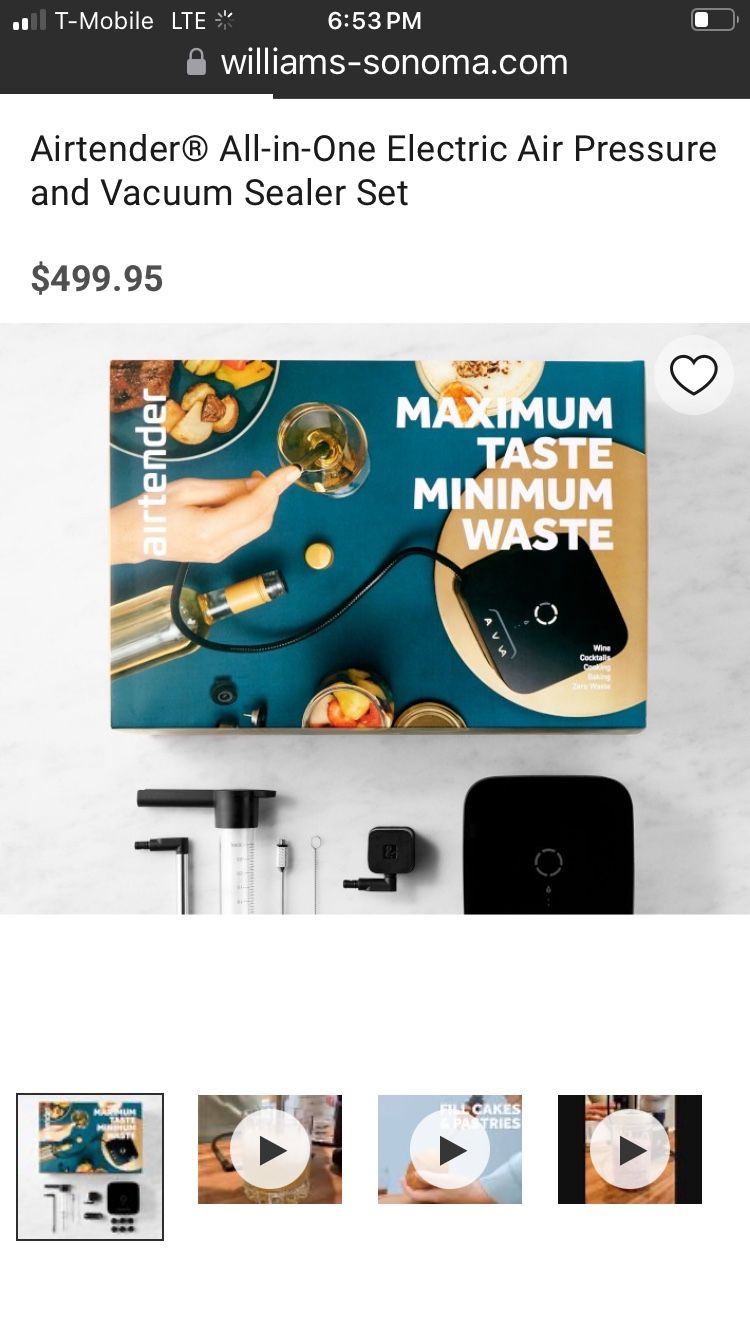The width and height of the screenshot is (750, 1334).
Task: Tap the loading spinner next to LTE
Action: [x=222, y=20]
